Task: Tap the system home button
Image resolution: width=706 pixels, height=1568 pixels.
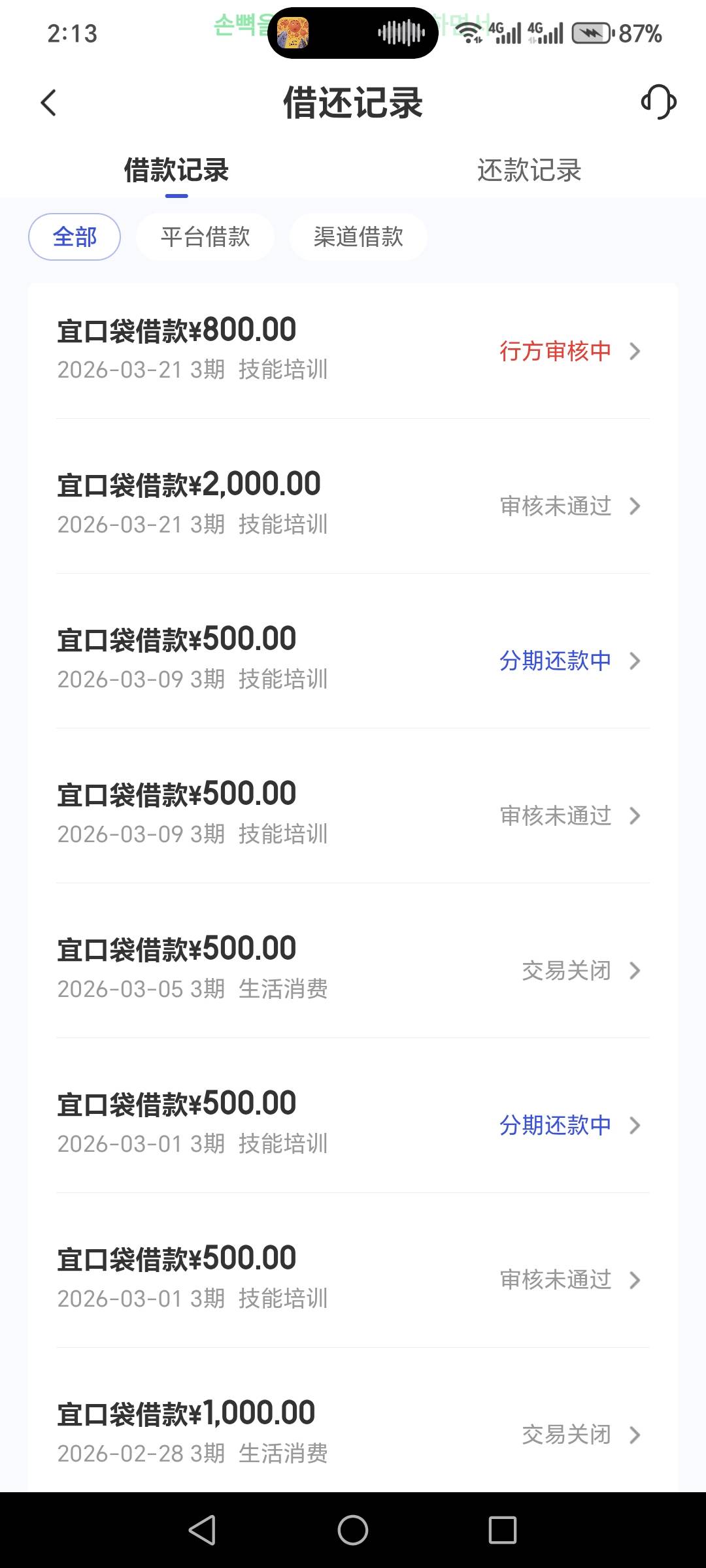Action: (x=353, y=1530)
